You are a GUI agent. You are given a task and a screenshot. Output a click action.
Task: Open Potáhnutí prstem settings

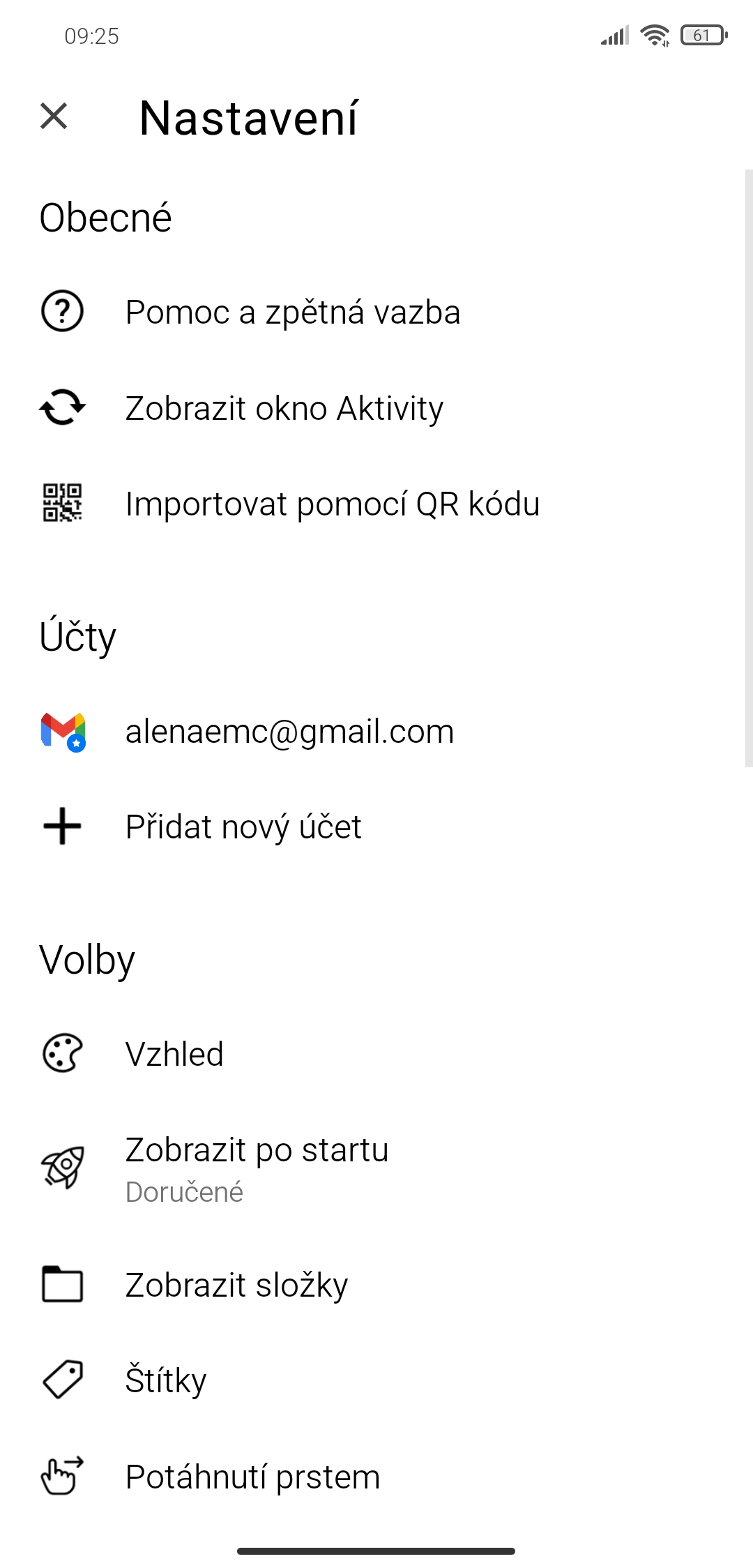click(x=376, y=1477)
